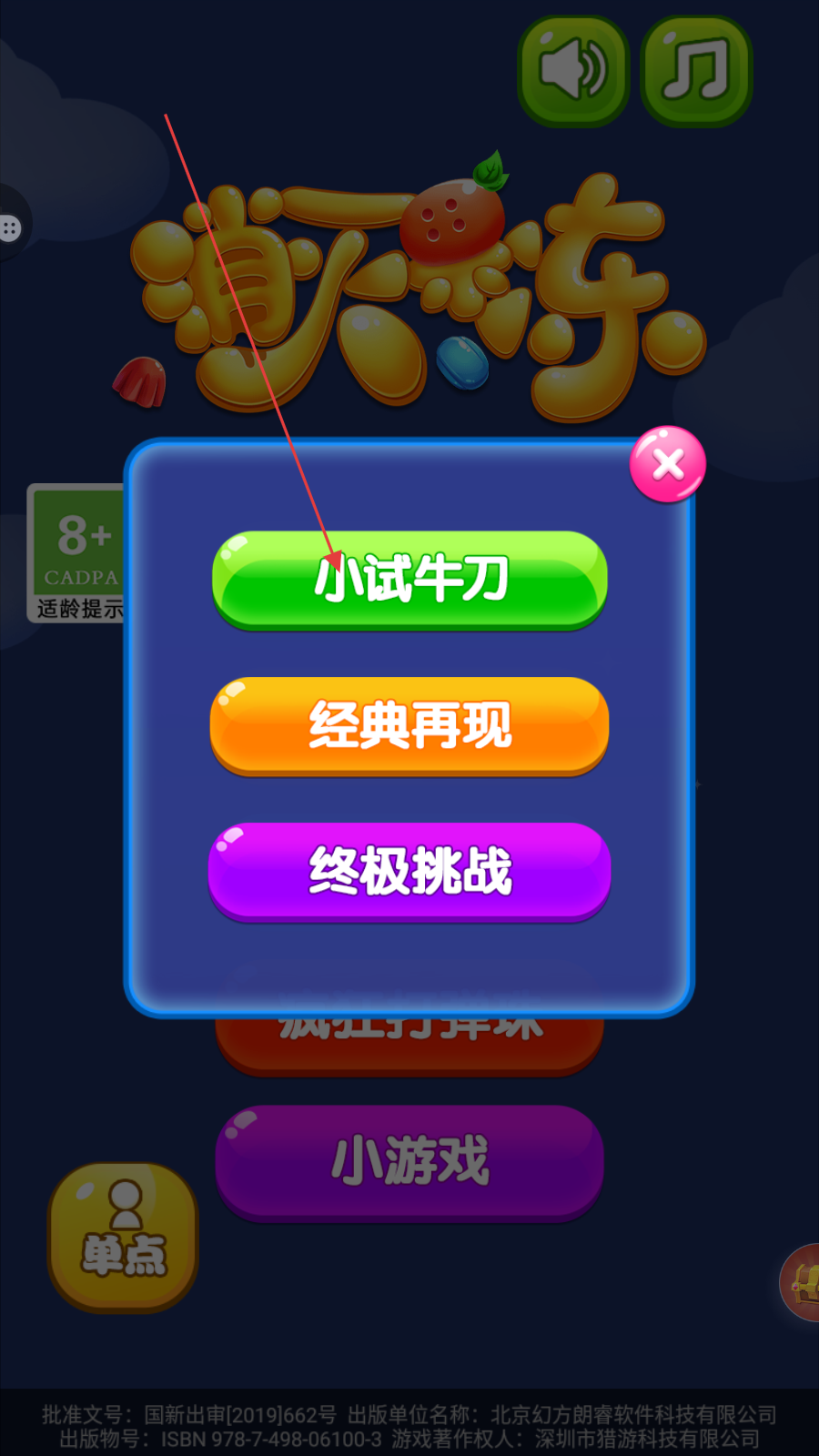Mute the sound effects speaker icon

click(x=573, y=70)
